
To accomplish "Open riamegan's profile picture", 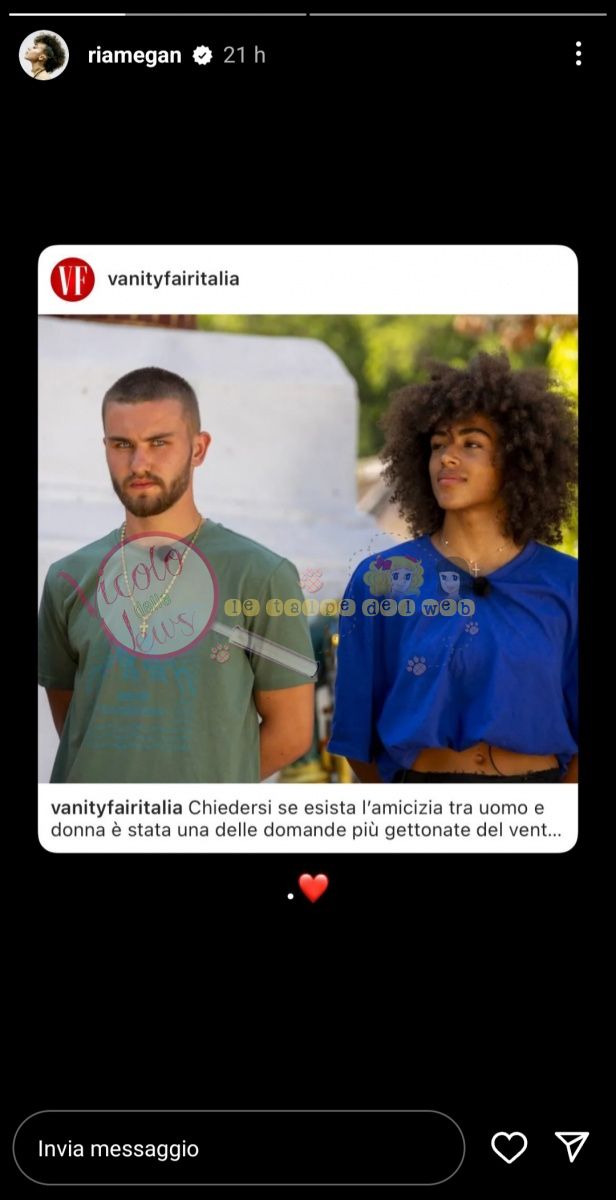I will pos(44,55).
